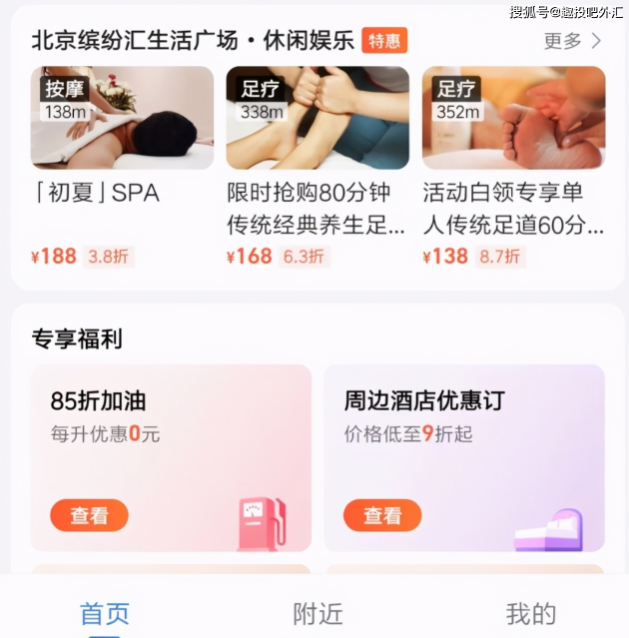Open the 我的 tab

click(x=530, y=613)
